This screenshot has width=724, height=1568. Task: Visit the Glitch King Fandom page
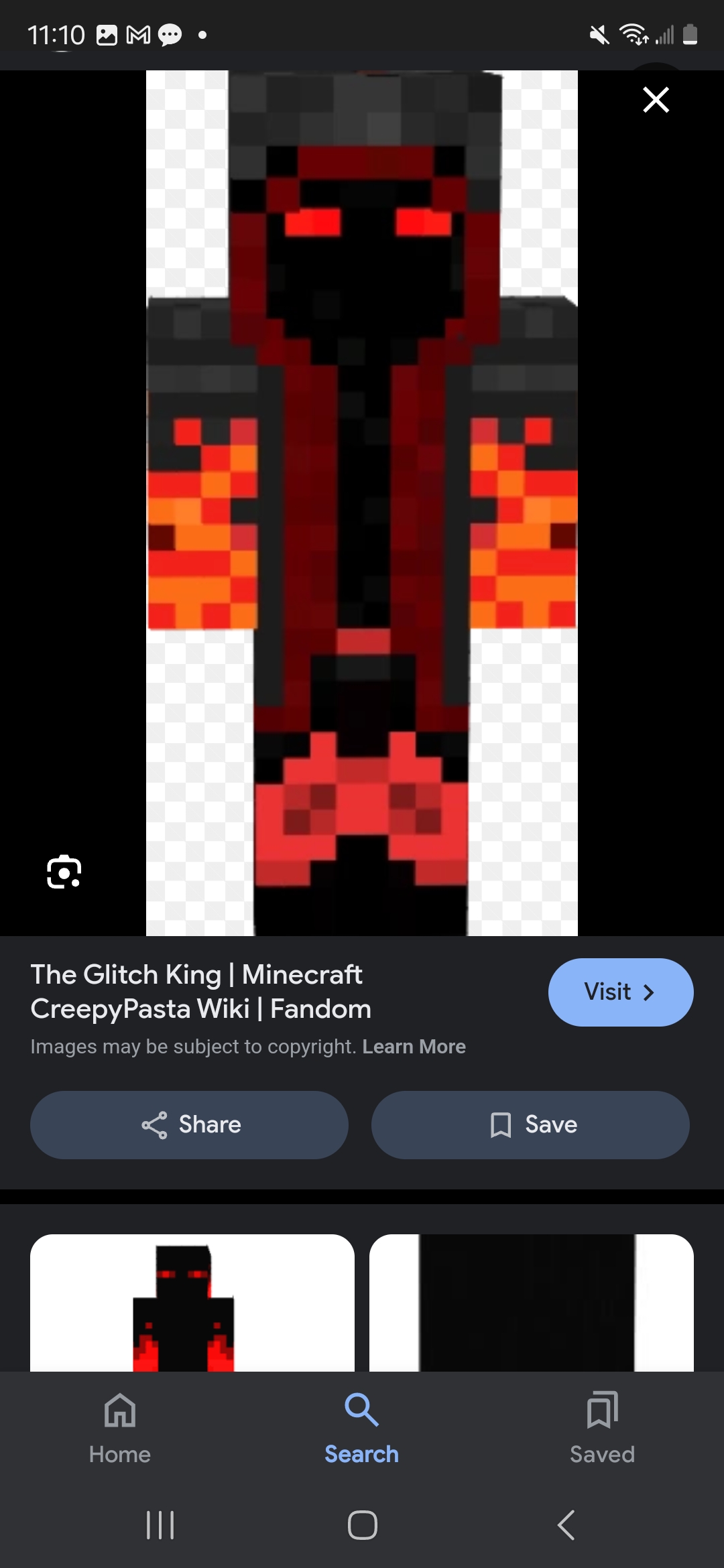tap(620, 992)
